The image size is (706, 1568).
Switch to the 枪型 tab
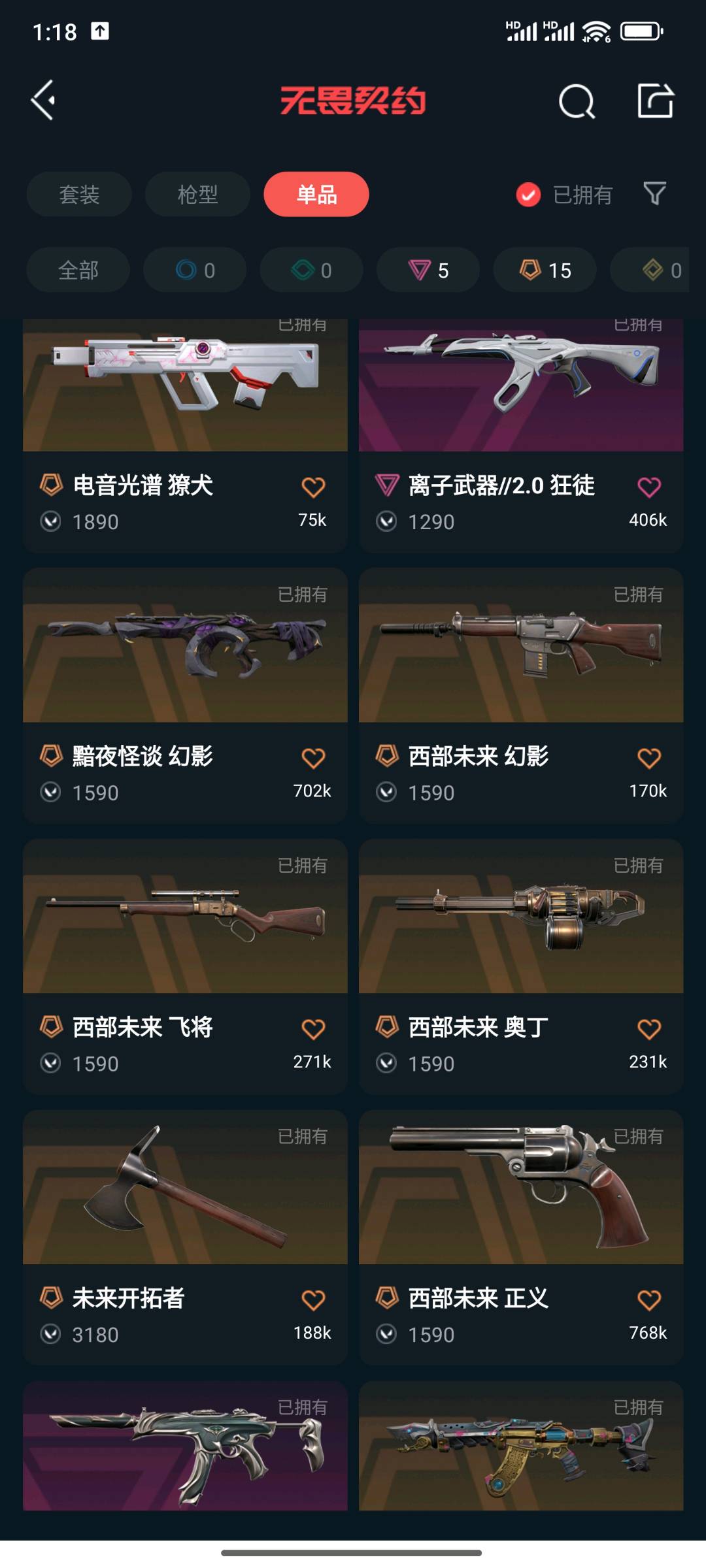[x=197, y=194]
